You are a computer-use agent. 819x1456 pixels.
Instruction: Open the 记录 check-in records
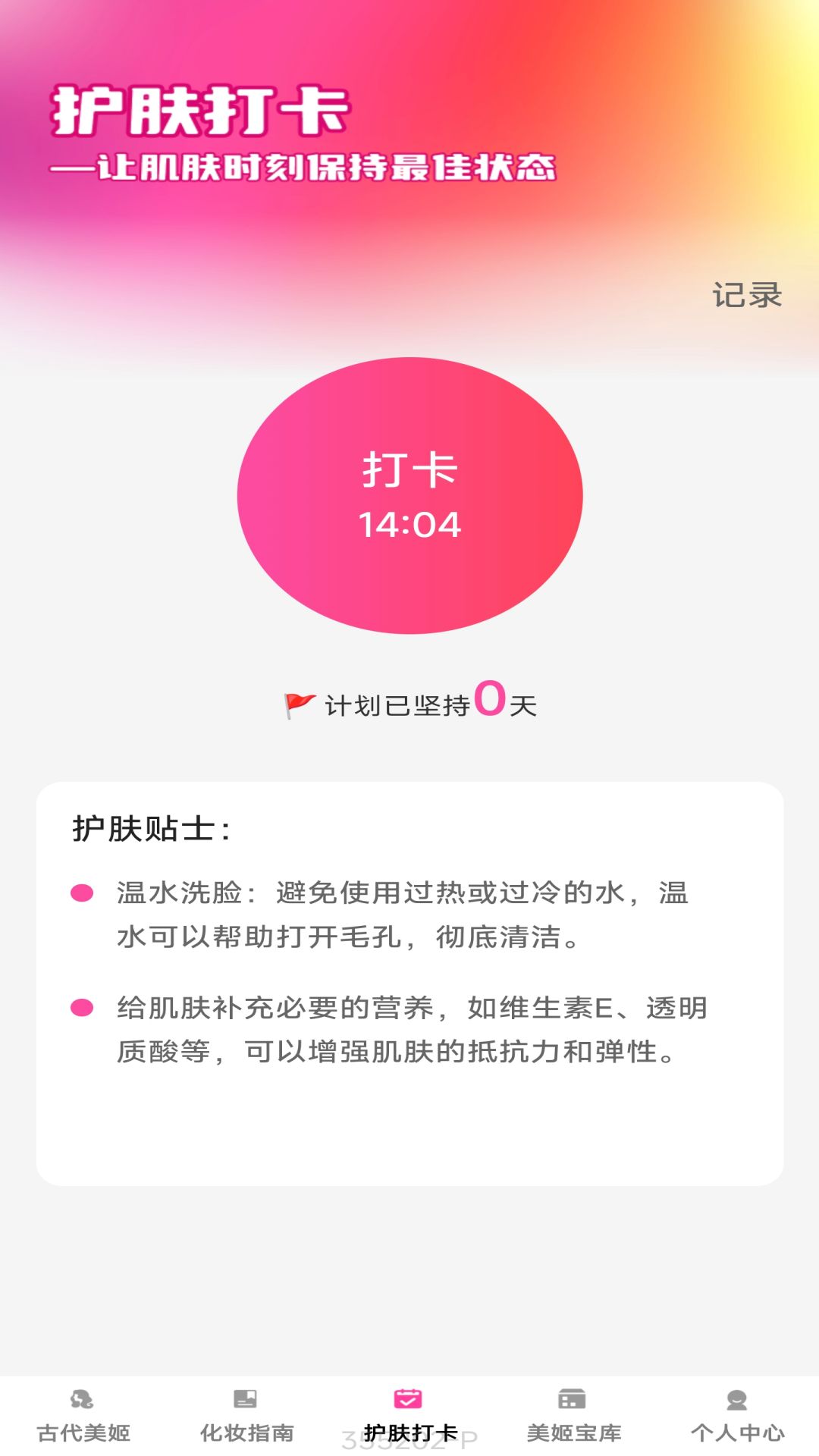(747, 295)
